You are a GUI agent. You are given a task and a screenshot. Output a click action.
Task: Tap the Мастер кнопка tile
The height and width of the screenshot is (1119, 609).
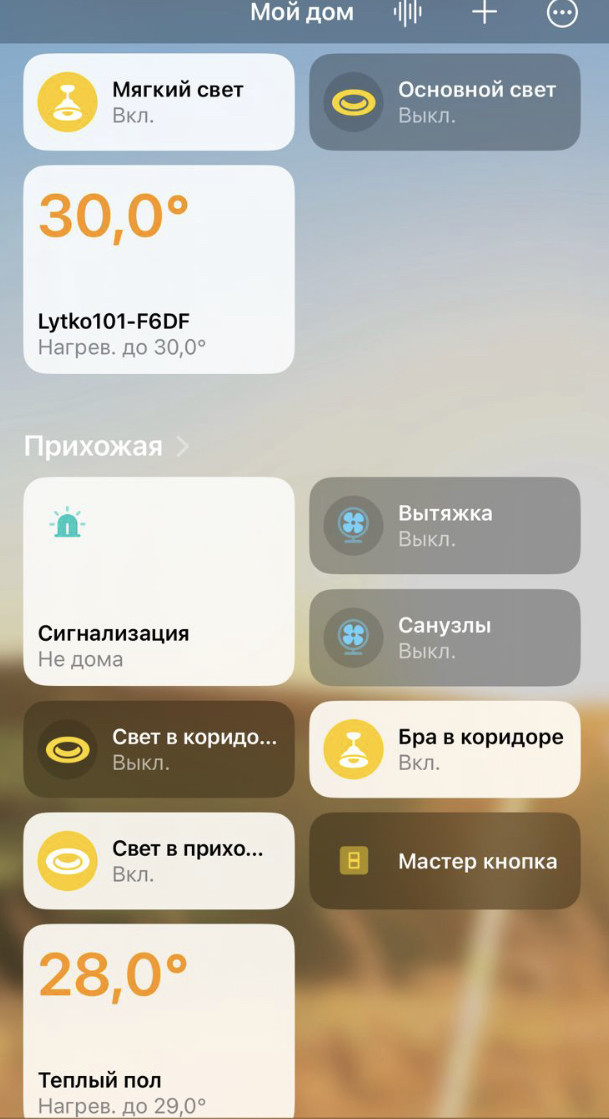445,861
